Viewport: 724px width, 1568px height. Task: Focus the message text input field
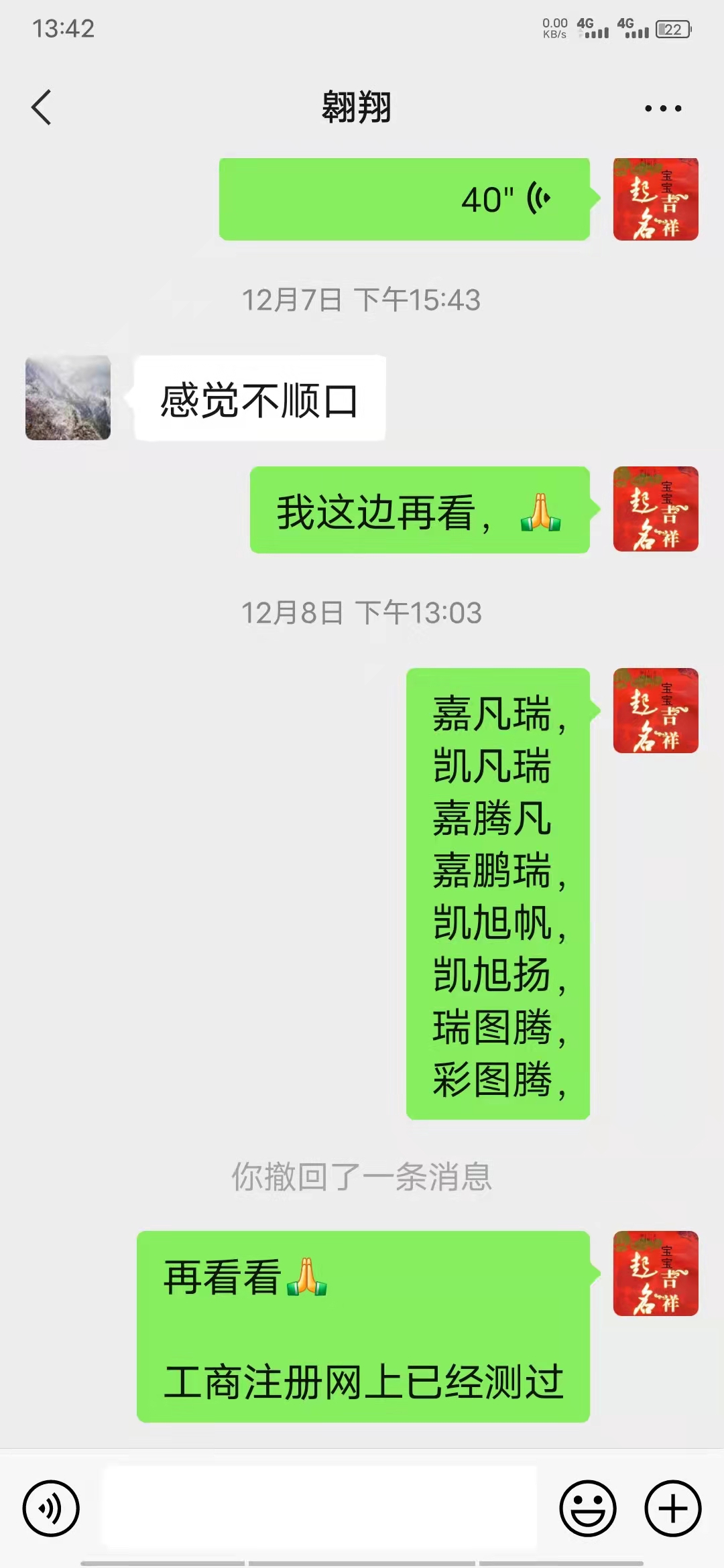pyautogui.click(x=319, y=1507)
